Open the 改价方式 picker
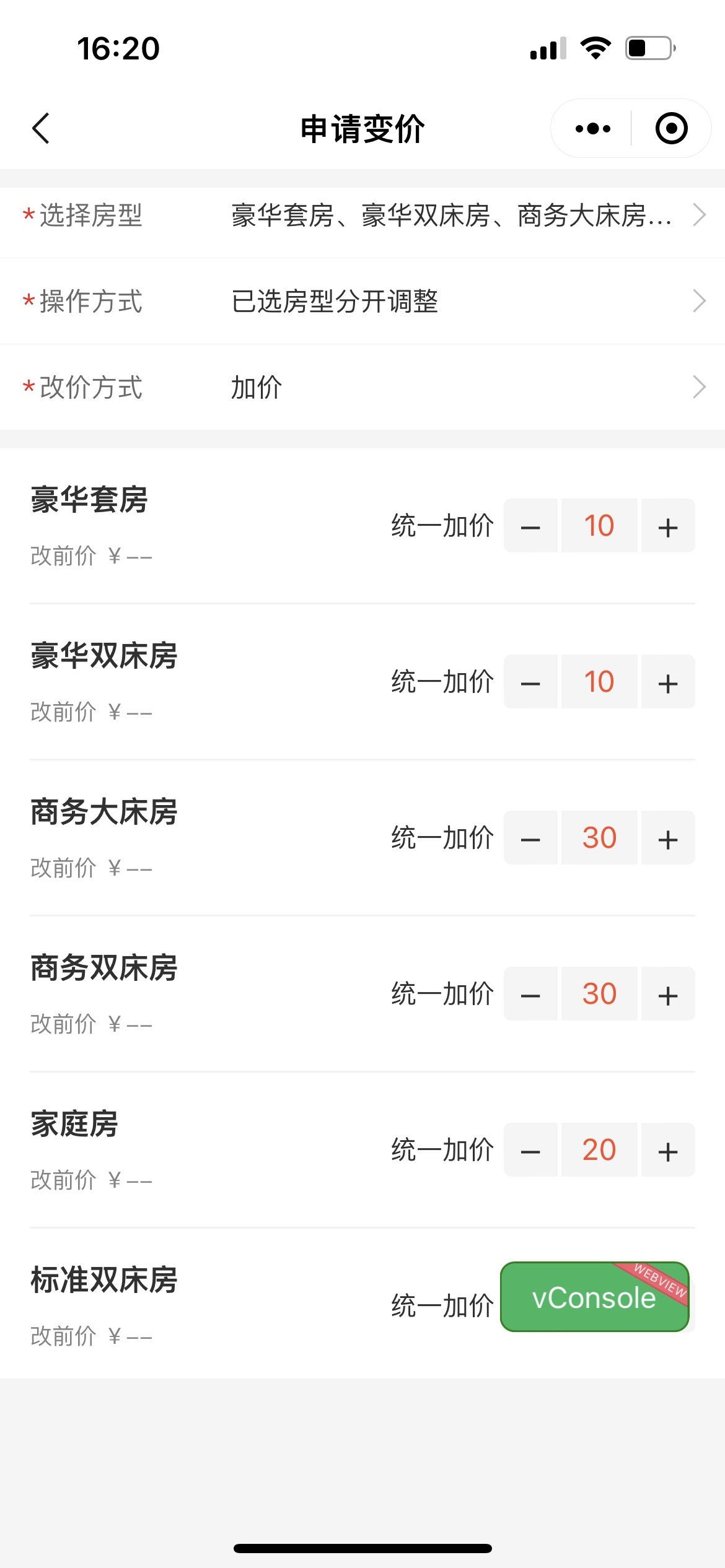The image size is (725, 1568). [x=362, y=388]
